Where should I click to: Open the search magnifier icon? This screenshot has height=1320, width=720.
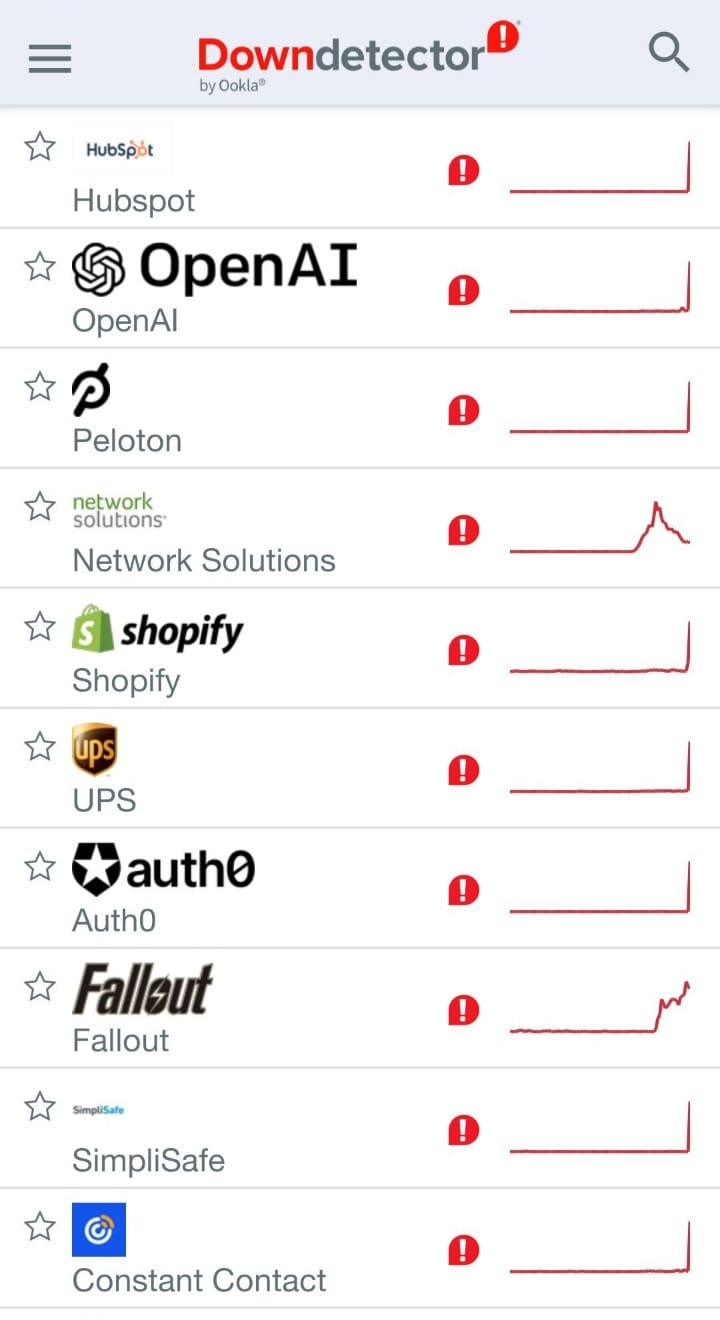(x=668, y=52)
